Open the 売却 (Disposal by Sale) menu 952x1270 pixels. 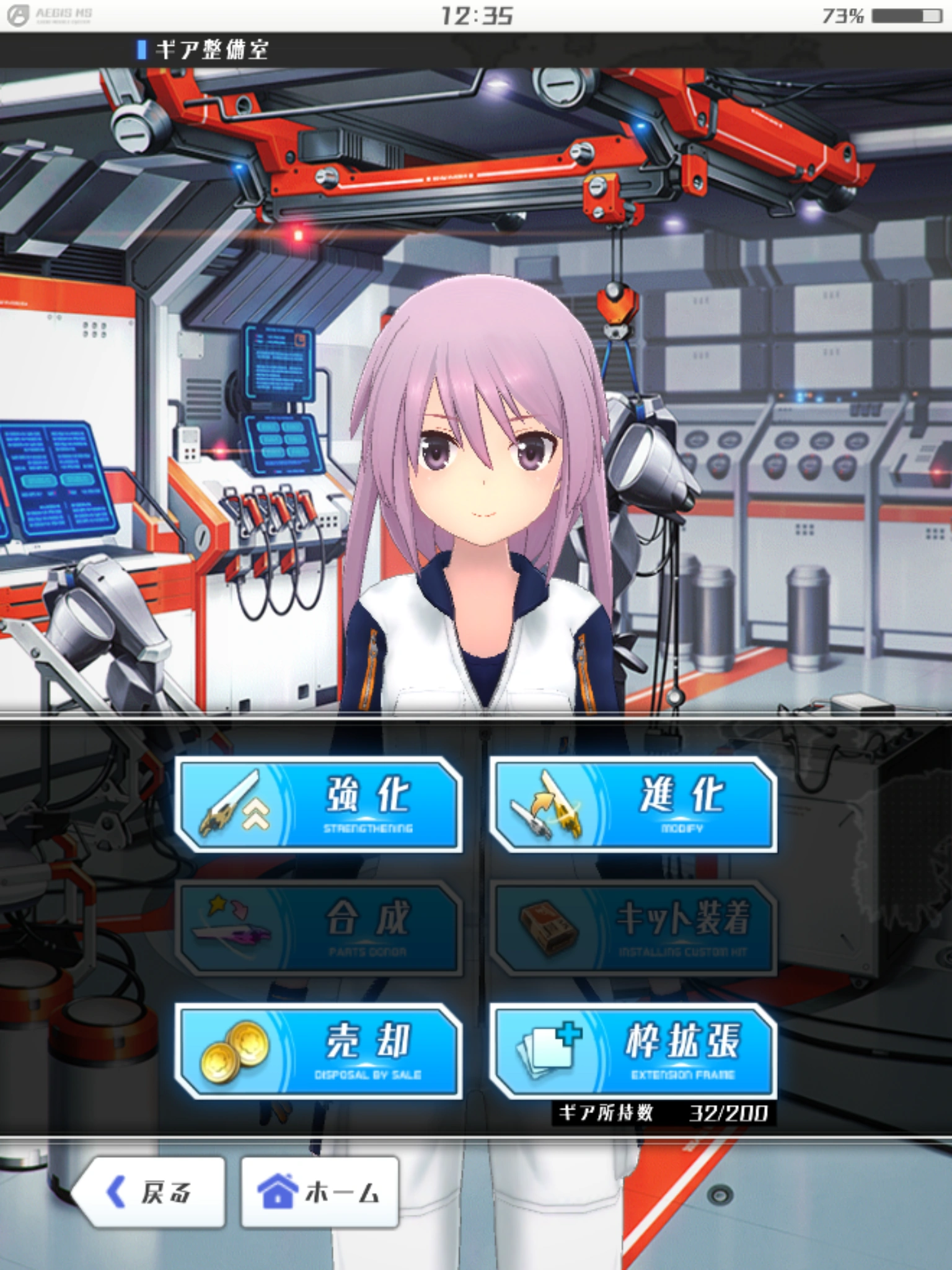(319, 1051)
